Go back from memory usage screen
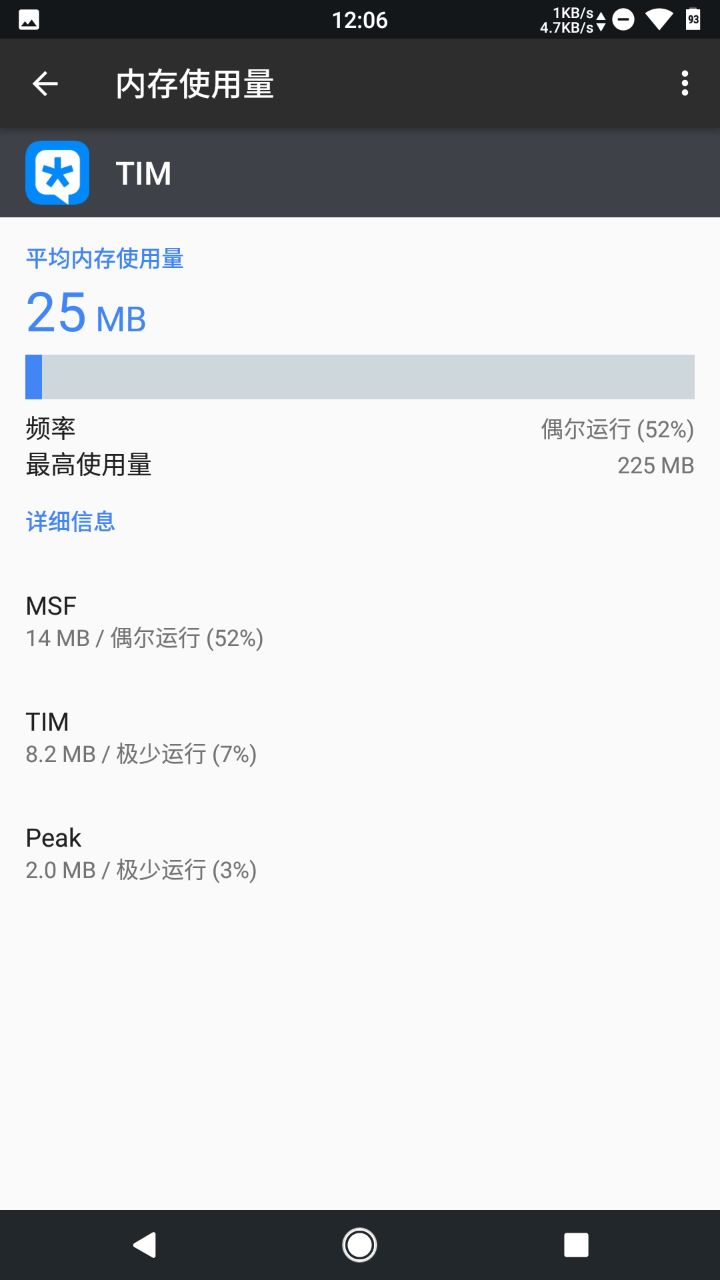This screenshot has width=720, height=1280. coord(45,84)
